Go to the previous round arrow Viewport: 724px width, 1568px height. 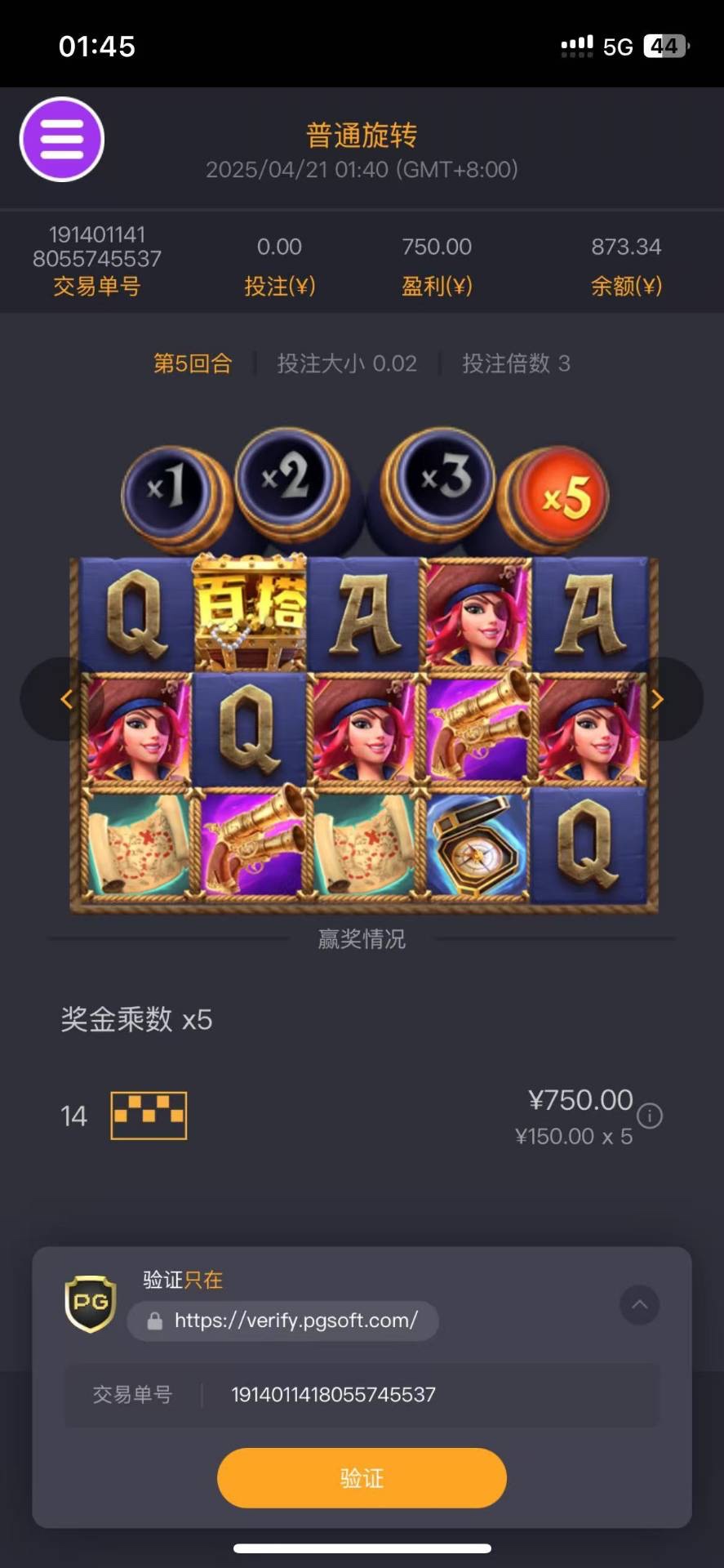[x=66, y=699]
